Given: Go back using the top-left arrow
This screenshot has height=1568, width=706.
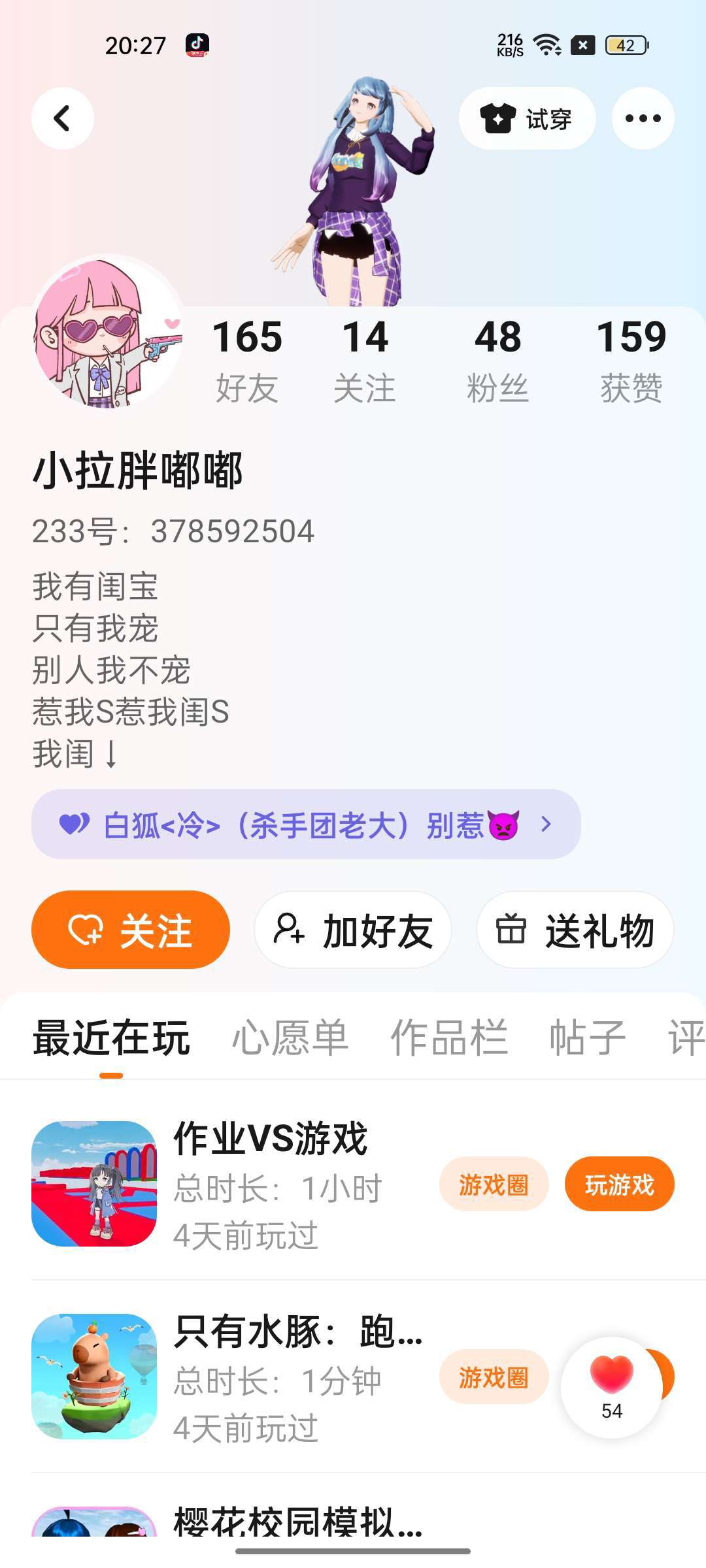Looking at the screenshot, I should pos(63,118).
